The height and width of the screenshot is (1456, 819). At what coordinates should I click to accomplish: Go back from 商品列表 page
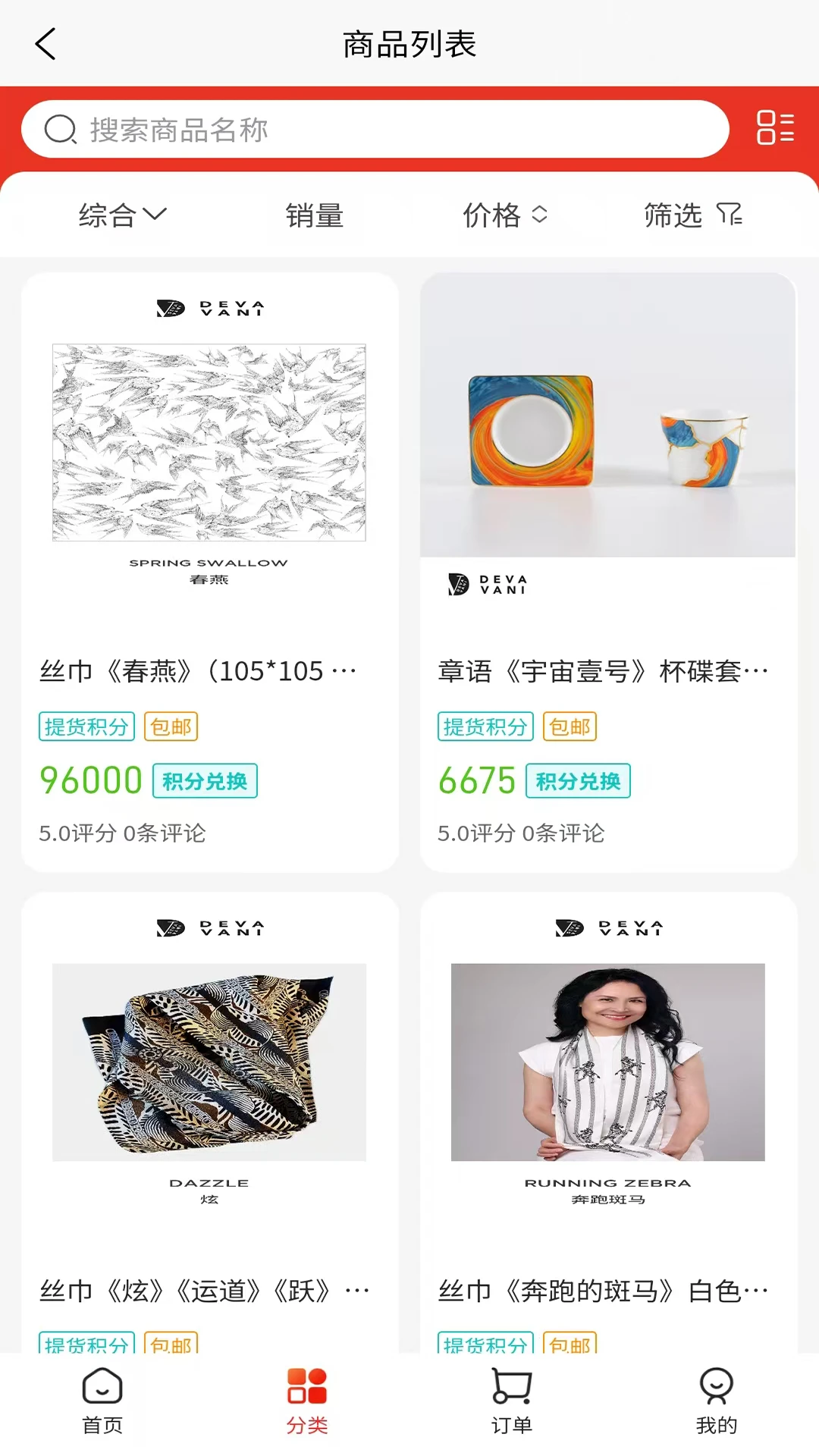coord(46,44)
